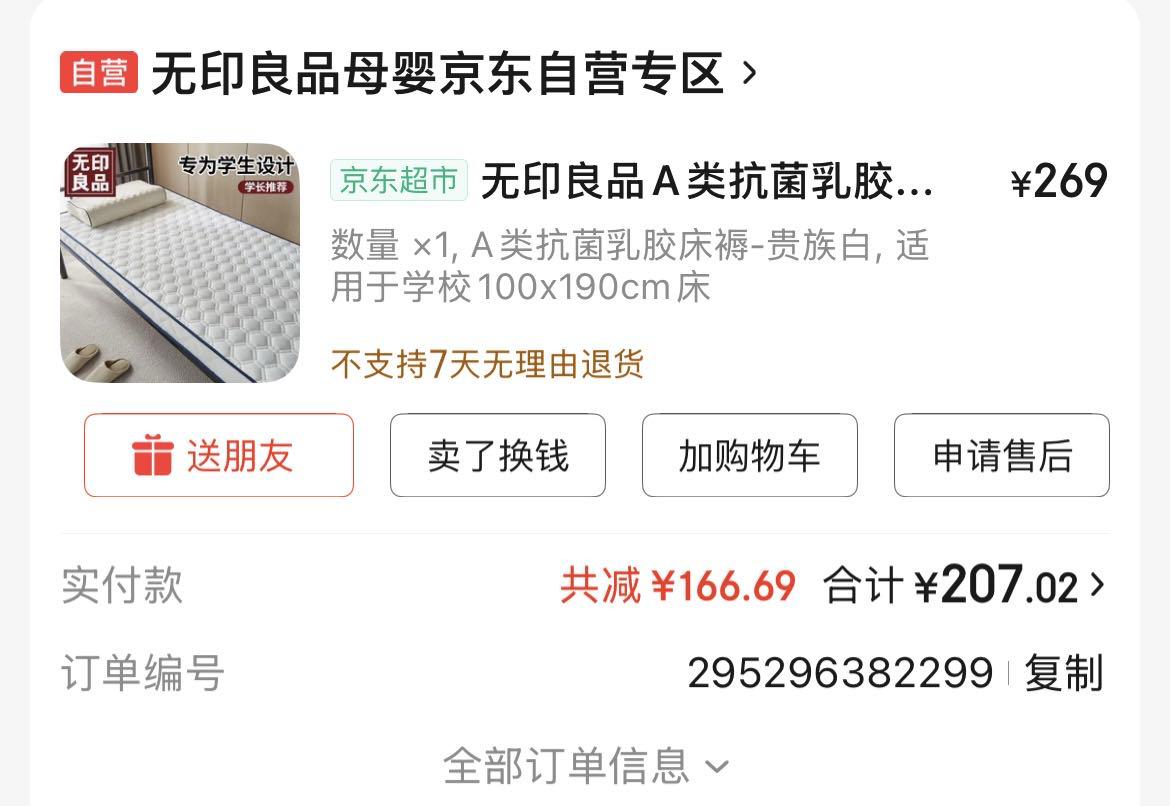
Task: Copy the order number with 复制
Action: tap(1064, 674)
